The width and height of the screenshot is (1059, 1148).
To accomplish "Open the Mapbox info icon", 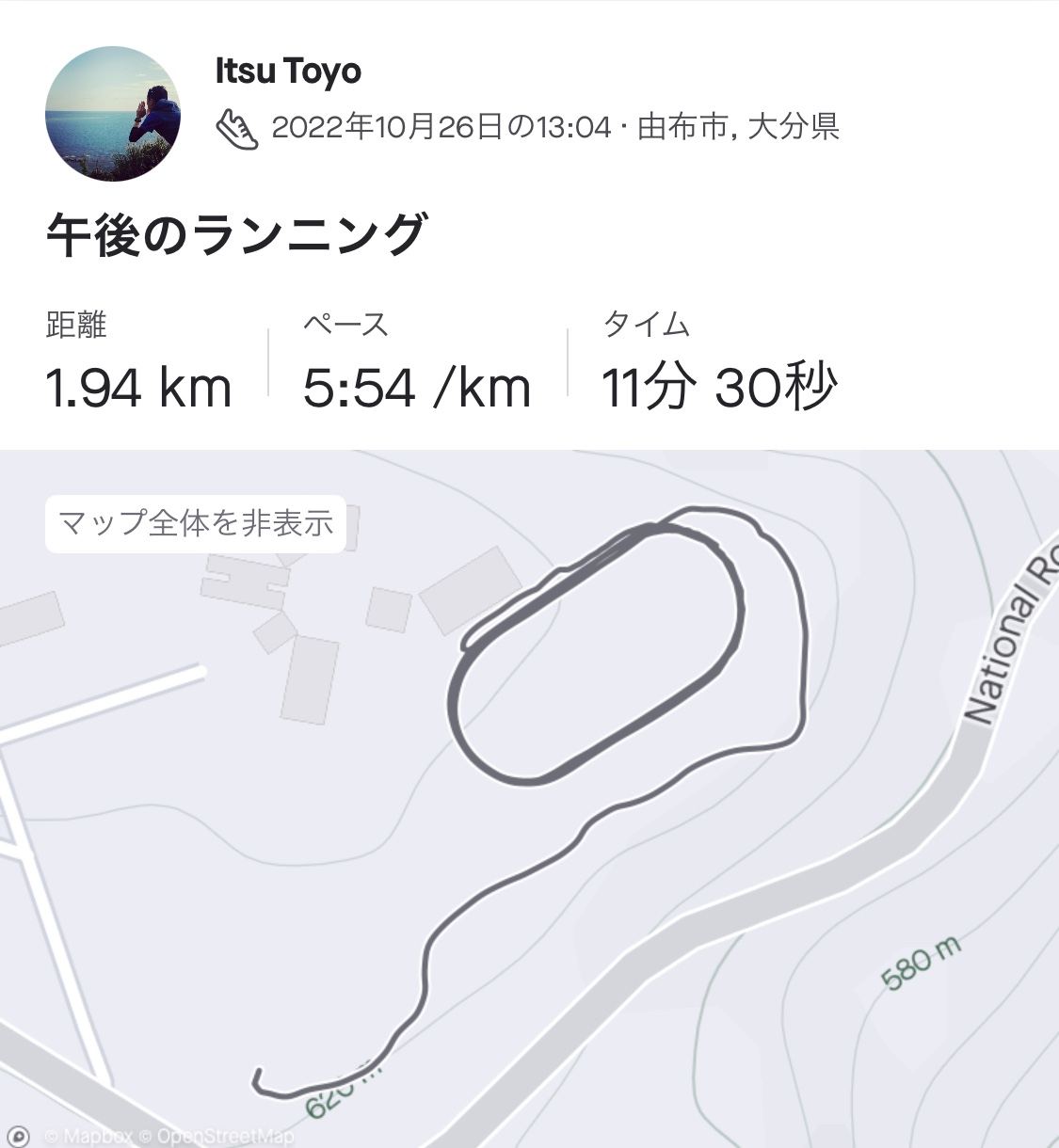I will coord(19,1136).
